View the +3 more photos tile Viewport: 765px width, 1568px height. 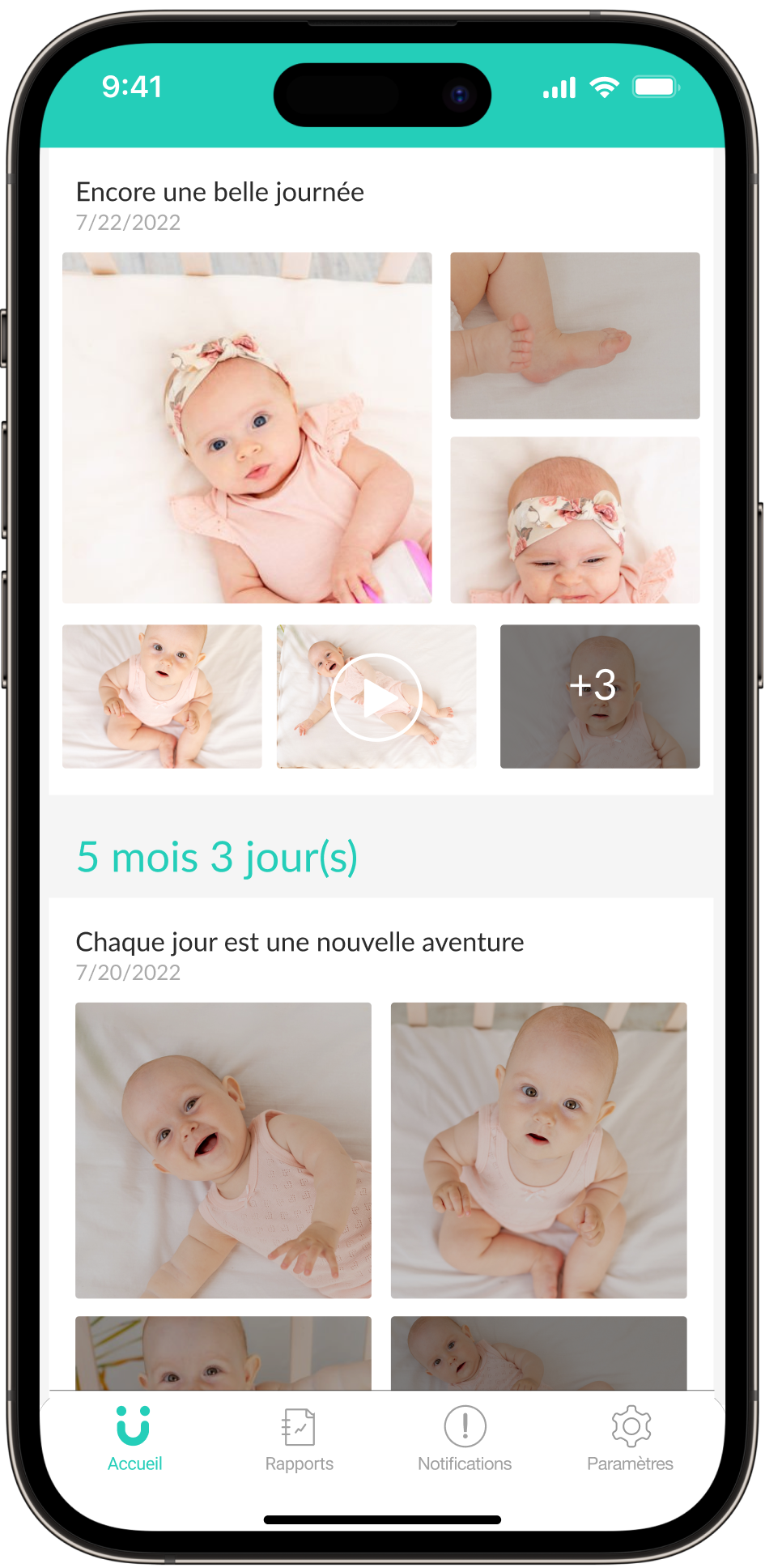coord(600,697)
